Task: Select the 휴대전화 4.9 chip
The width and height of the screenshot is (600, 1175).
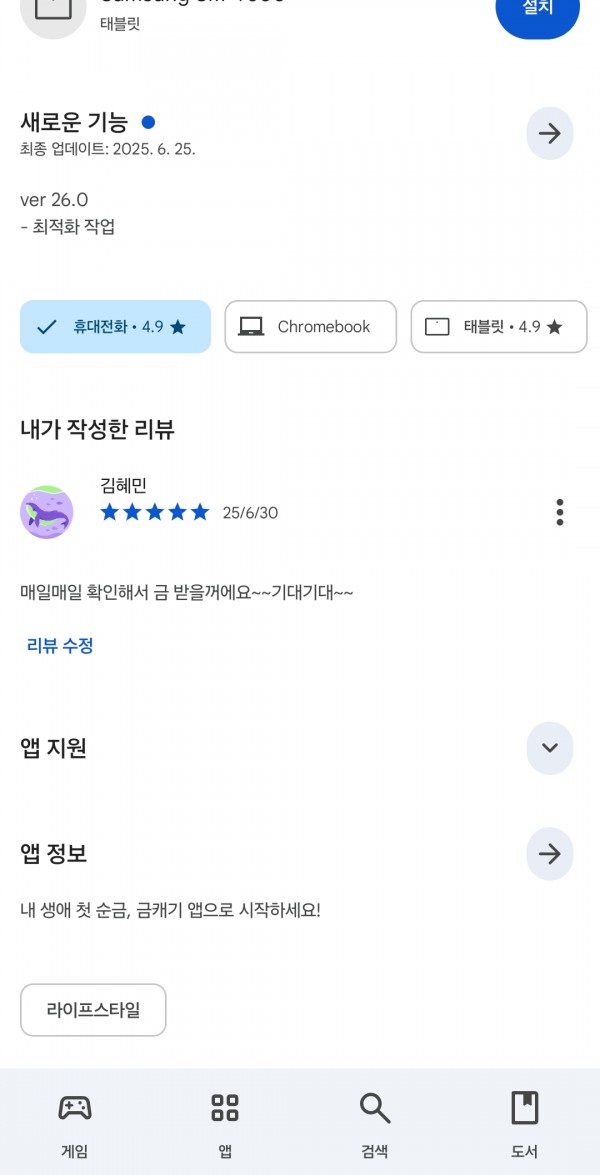Action: coord(115,327)
